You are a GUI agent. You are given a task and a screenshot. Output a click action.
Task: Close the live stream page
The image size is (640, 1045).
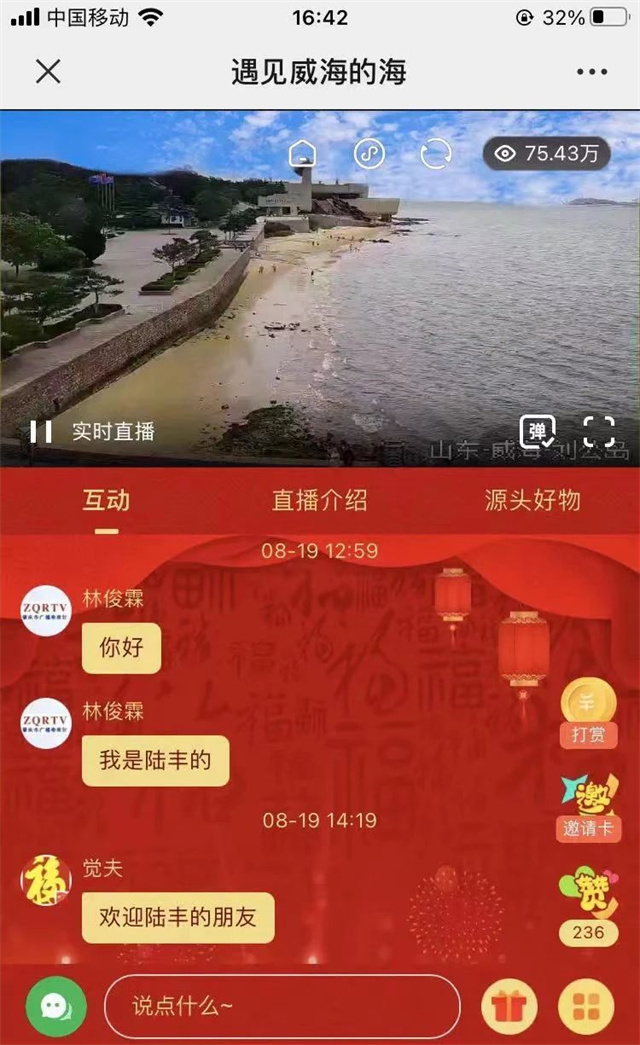[48, 71]
